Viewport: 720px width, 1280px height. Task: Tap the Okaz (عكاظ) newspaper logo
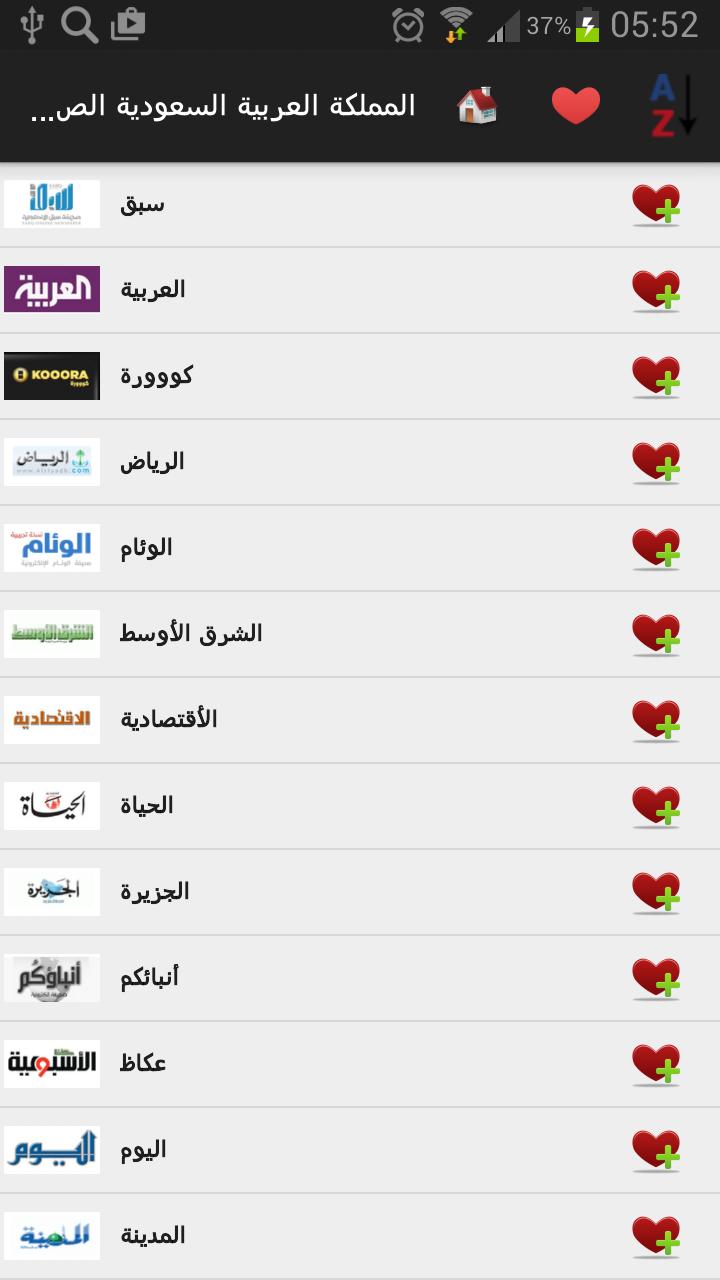point(50,1063)
